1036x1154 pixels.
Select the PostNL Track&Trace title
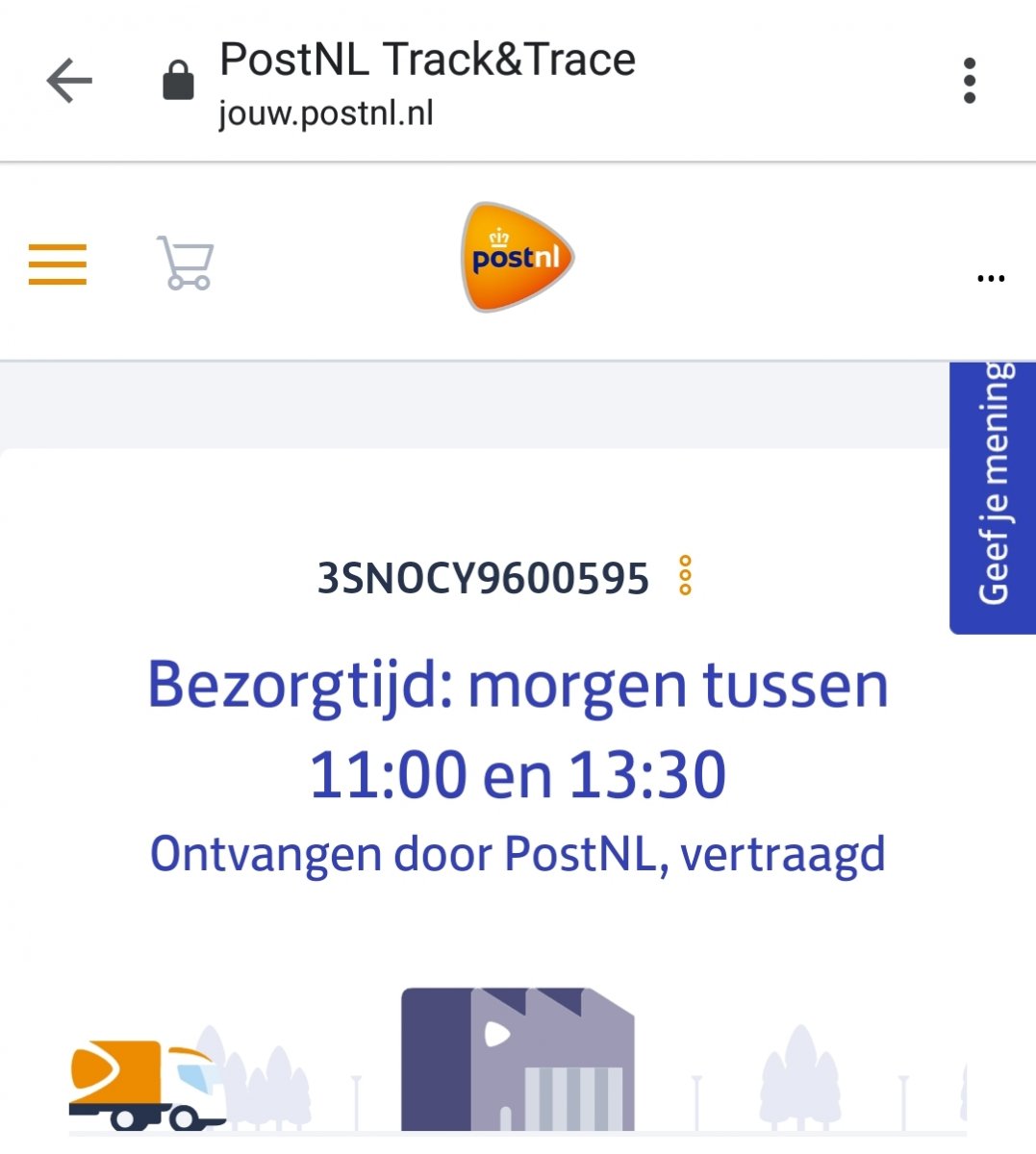427,58
